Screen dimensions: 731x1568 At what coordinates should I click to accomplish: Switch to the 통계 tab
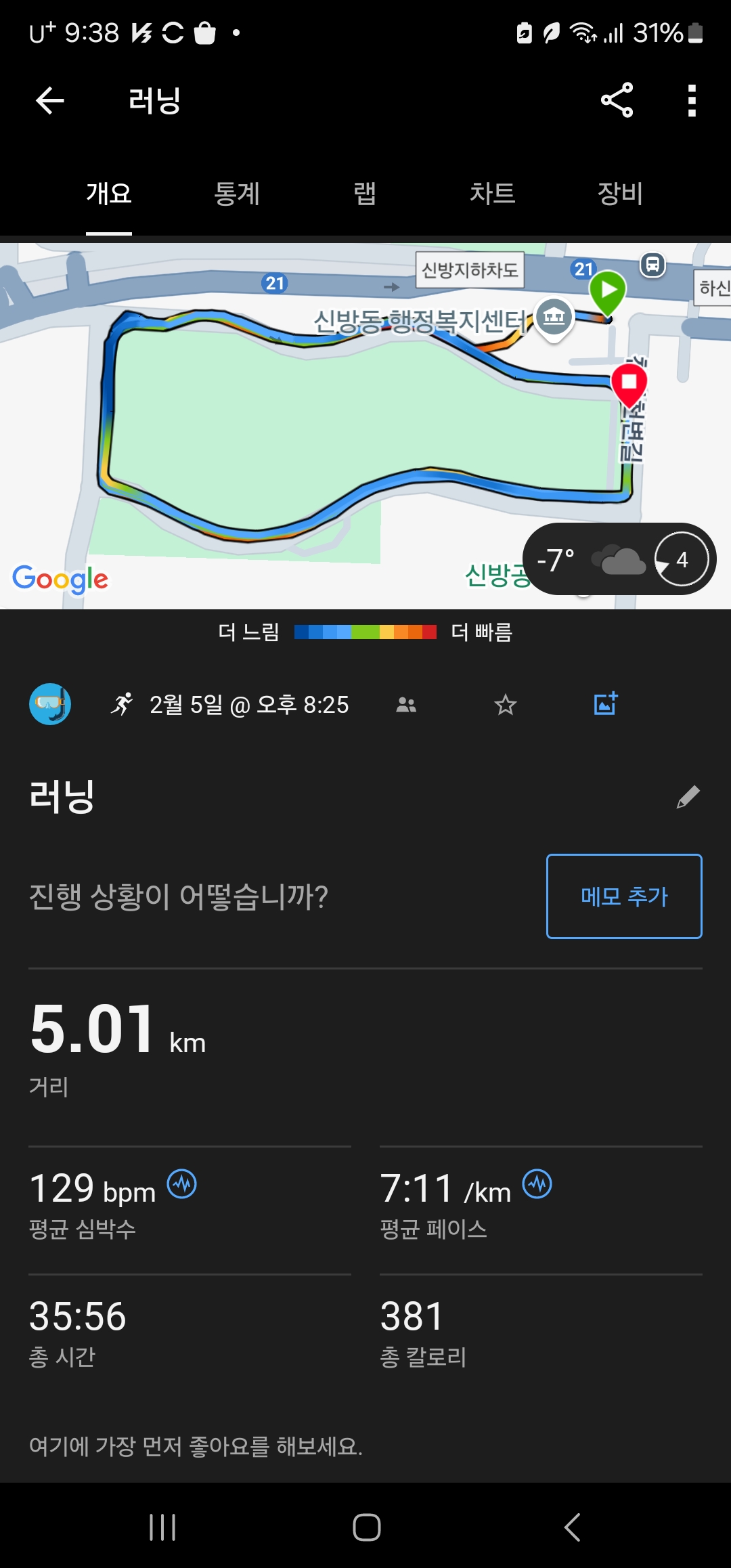(x=237, y=194)
